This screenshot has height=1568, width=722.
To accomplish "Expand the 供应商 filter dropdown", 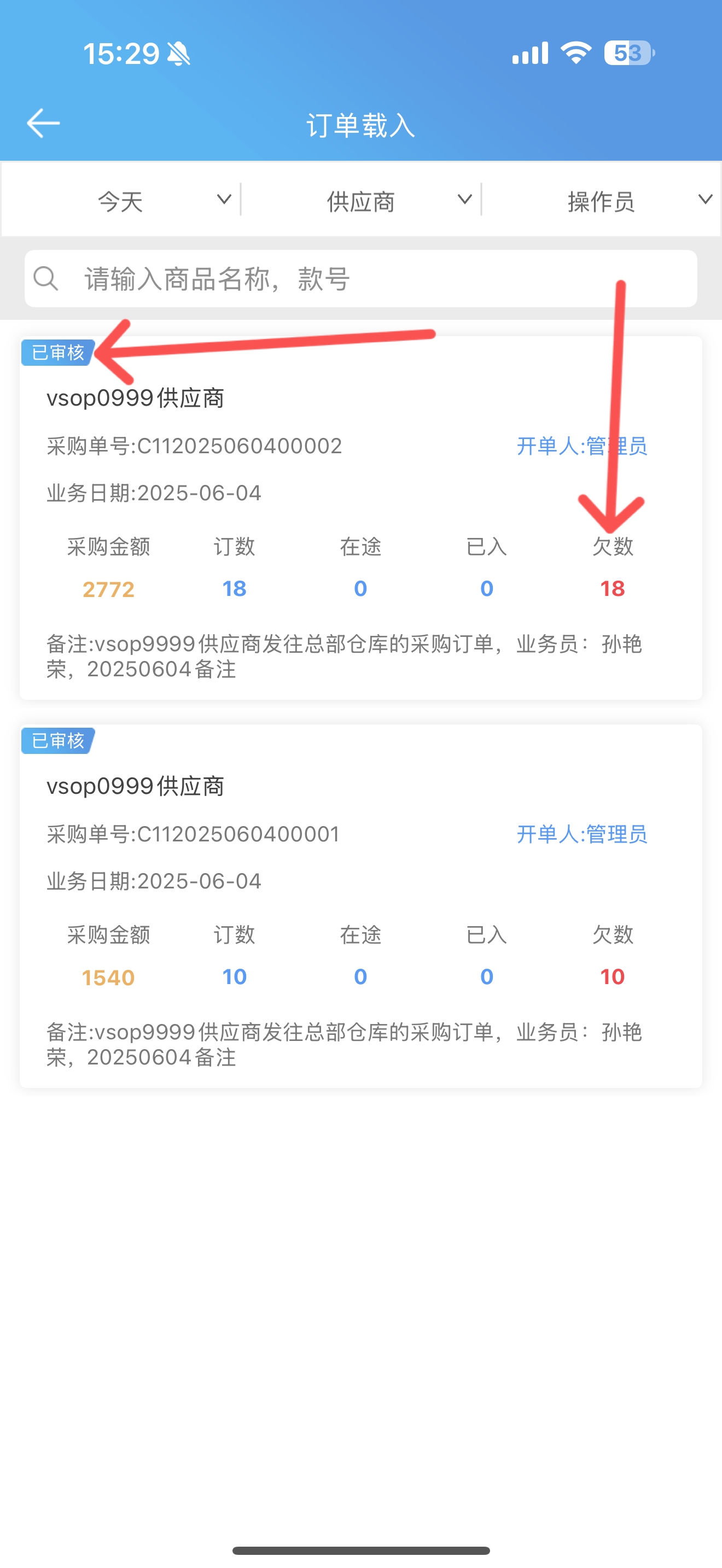I will [x=362, y=200].
